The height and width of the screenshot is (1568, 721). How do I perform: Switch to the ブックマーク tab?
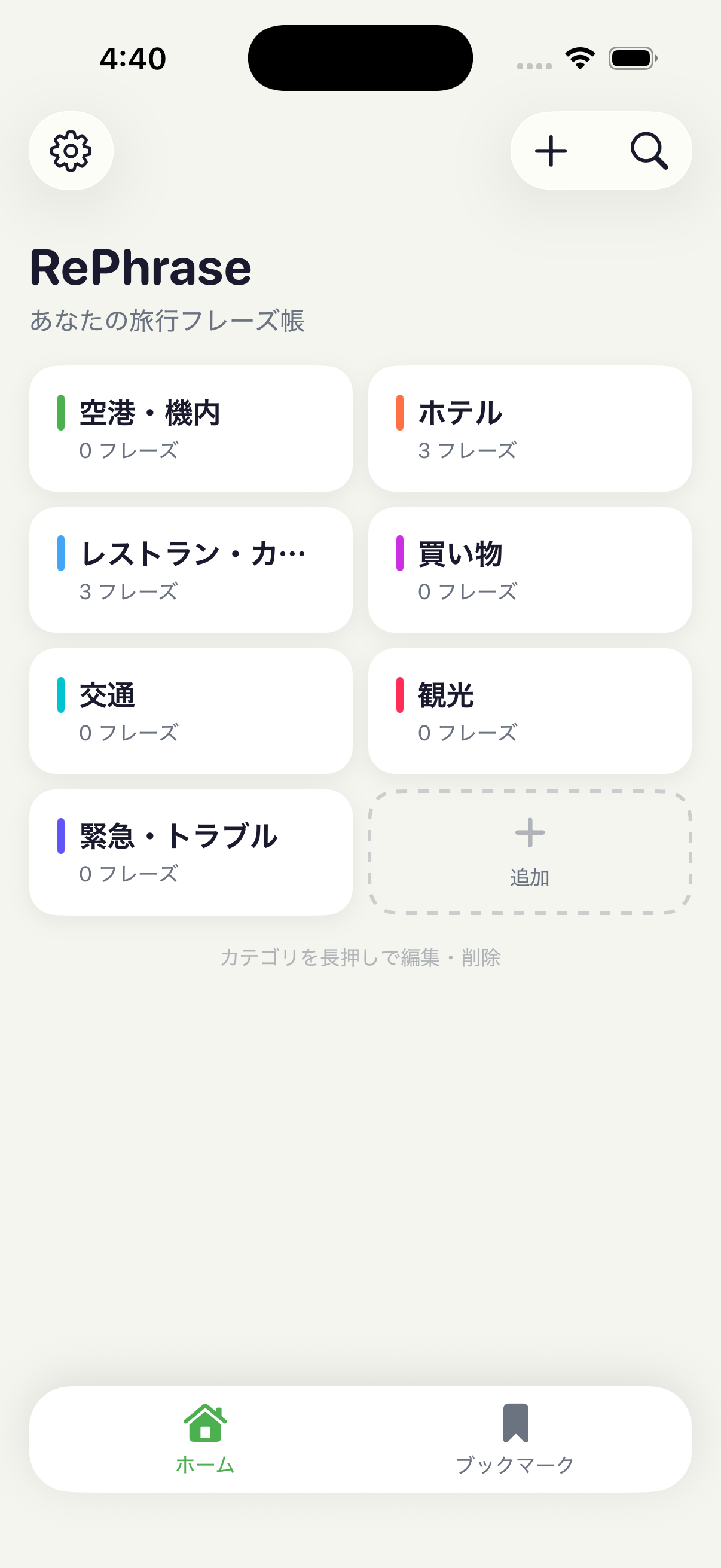tap(516, 1448)
